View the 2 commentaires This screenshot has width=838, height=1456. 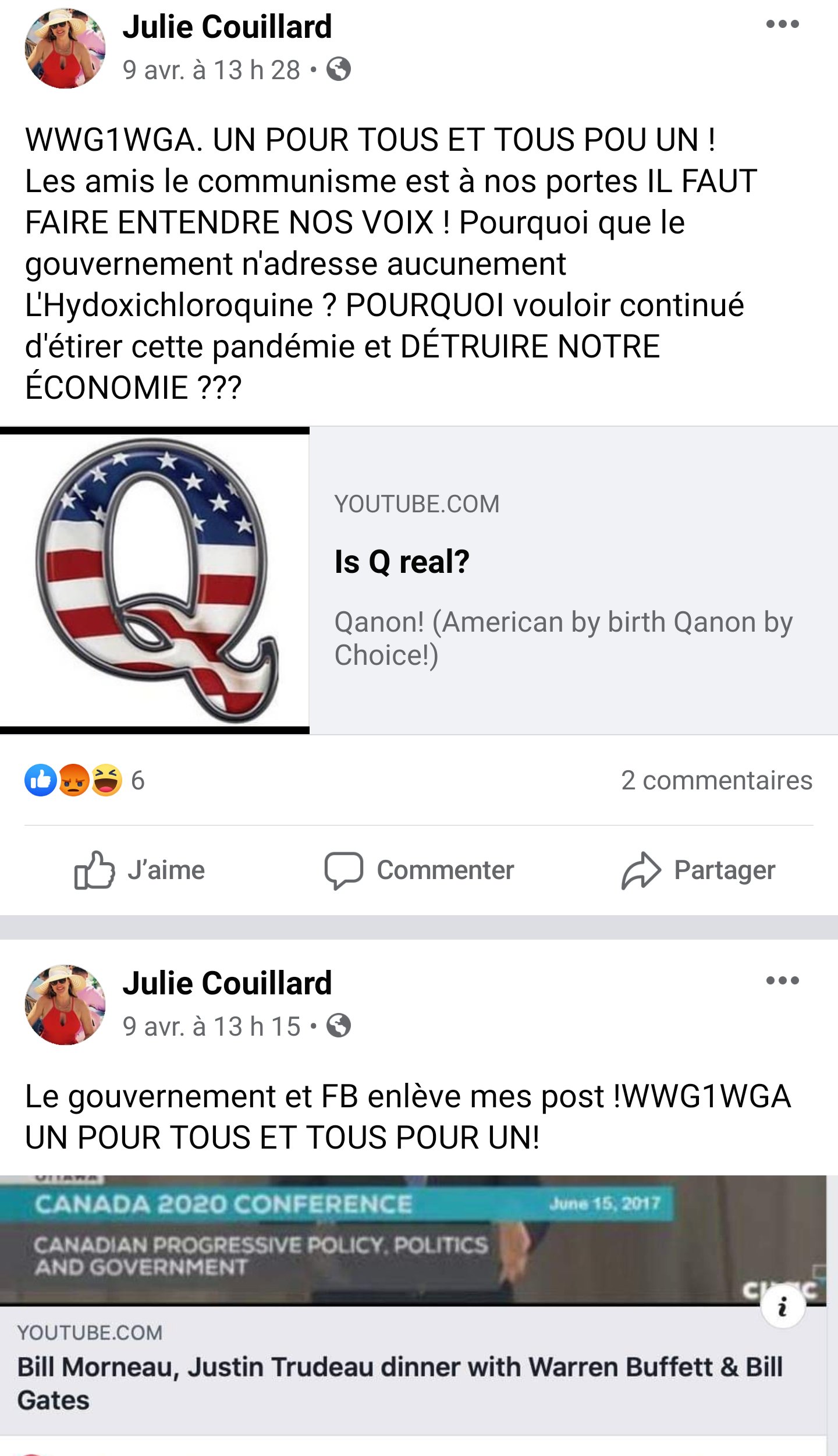(x=716, y=780)
